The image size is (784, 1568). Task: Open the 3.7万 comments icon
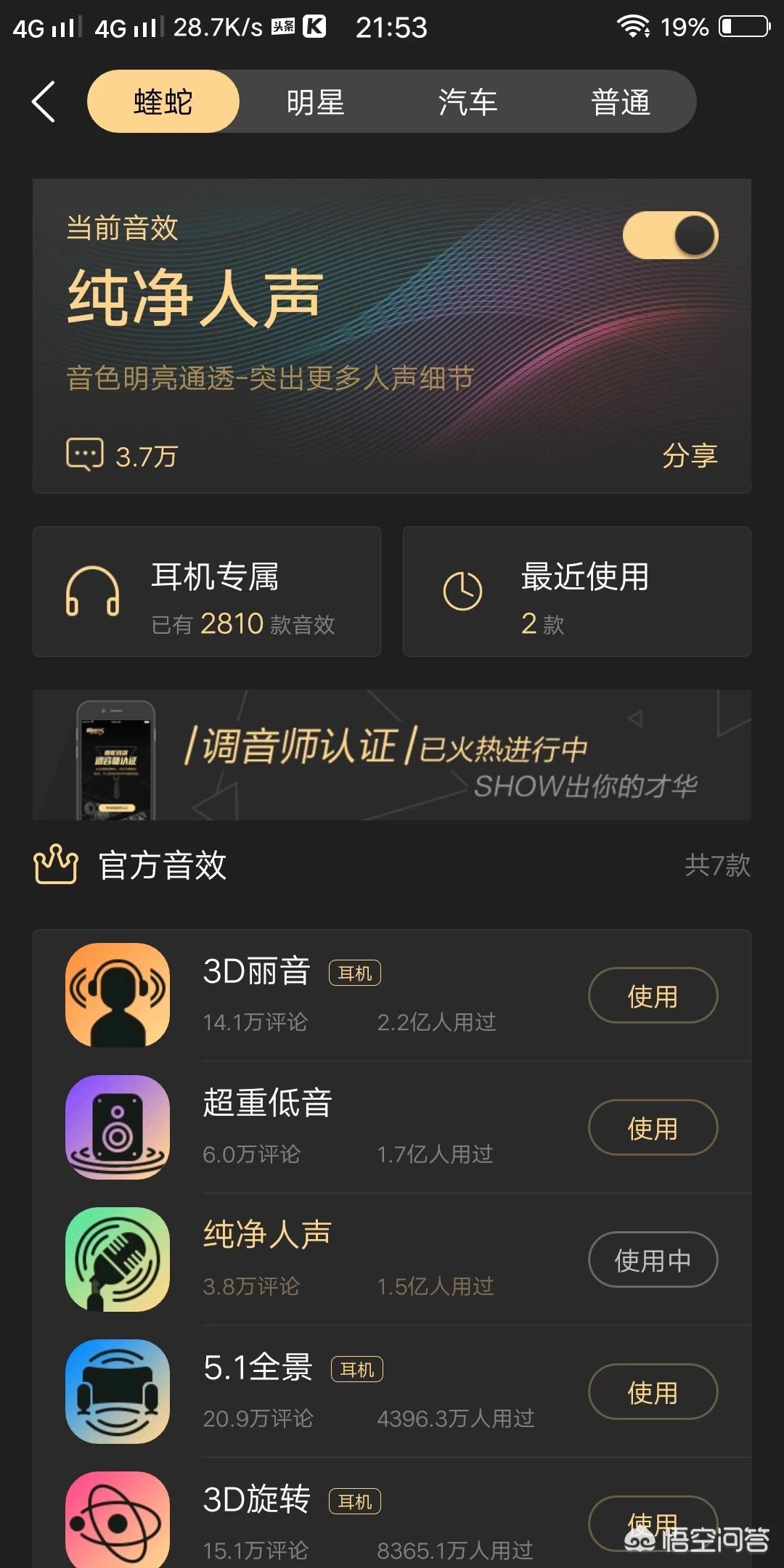click(x=85, y=455)
